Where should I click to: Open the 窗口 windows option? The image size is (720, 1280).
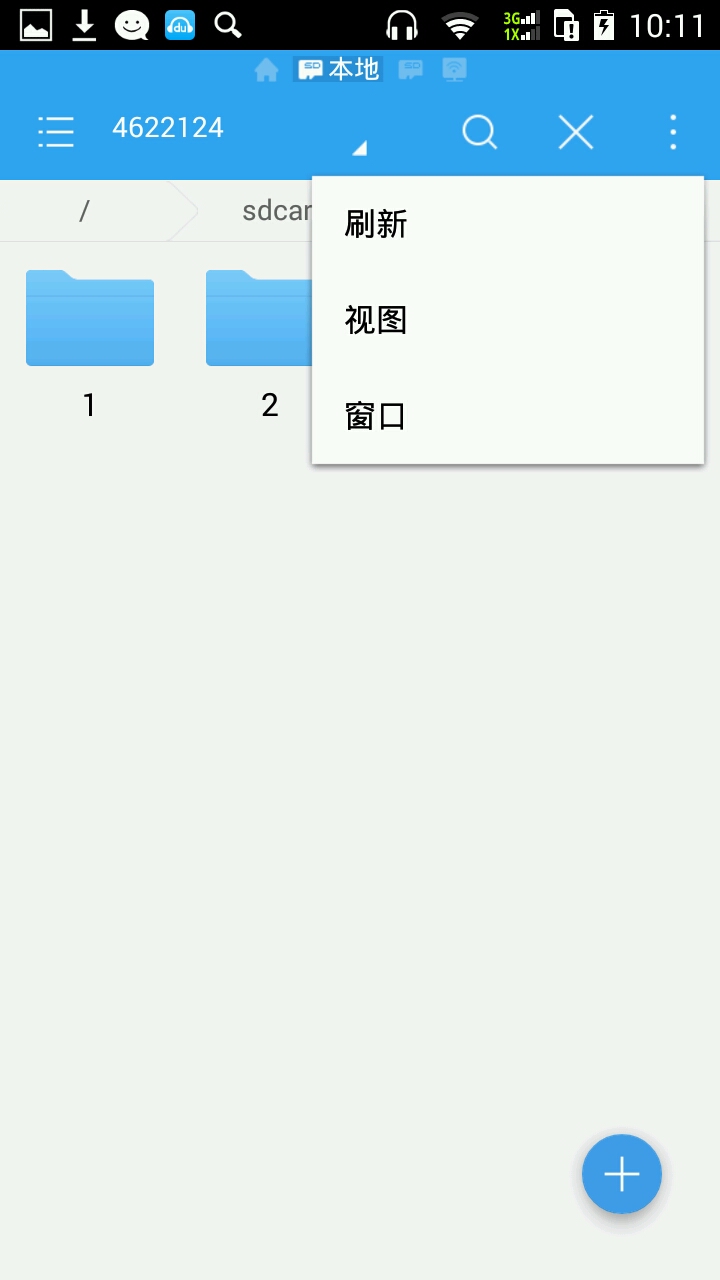(376, 416)
